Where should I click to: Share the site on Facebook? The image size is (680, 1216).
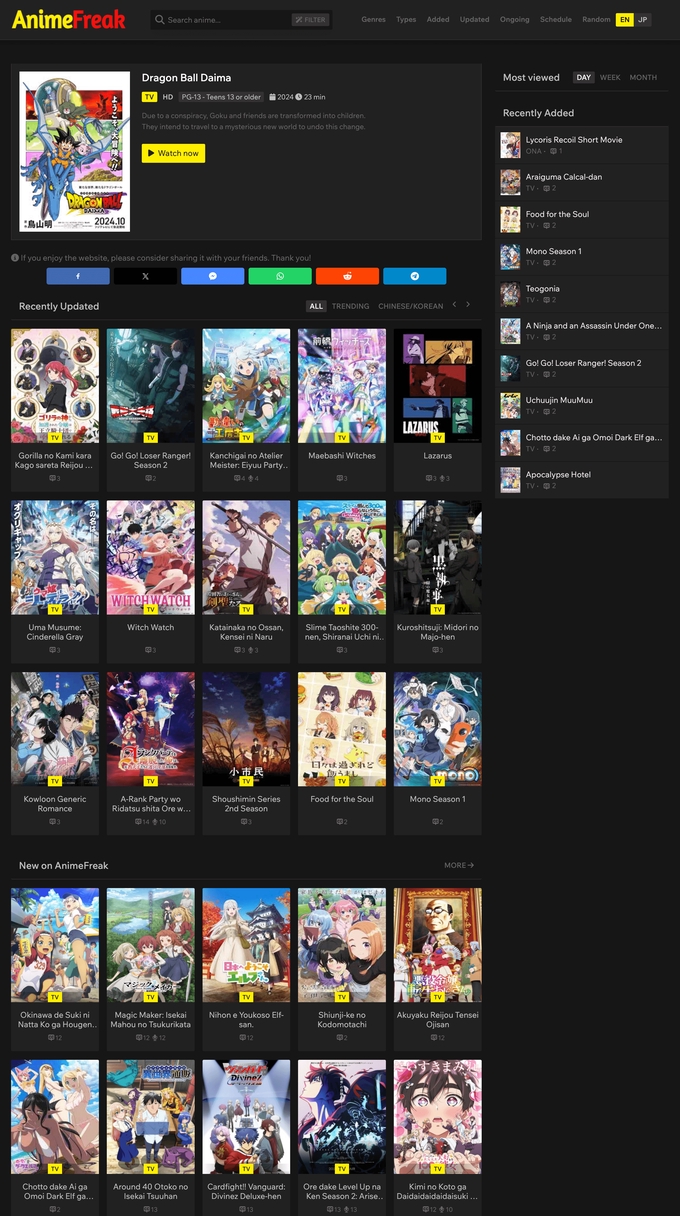click(x=78, y=276)
